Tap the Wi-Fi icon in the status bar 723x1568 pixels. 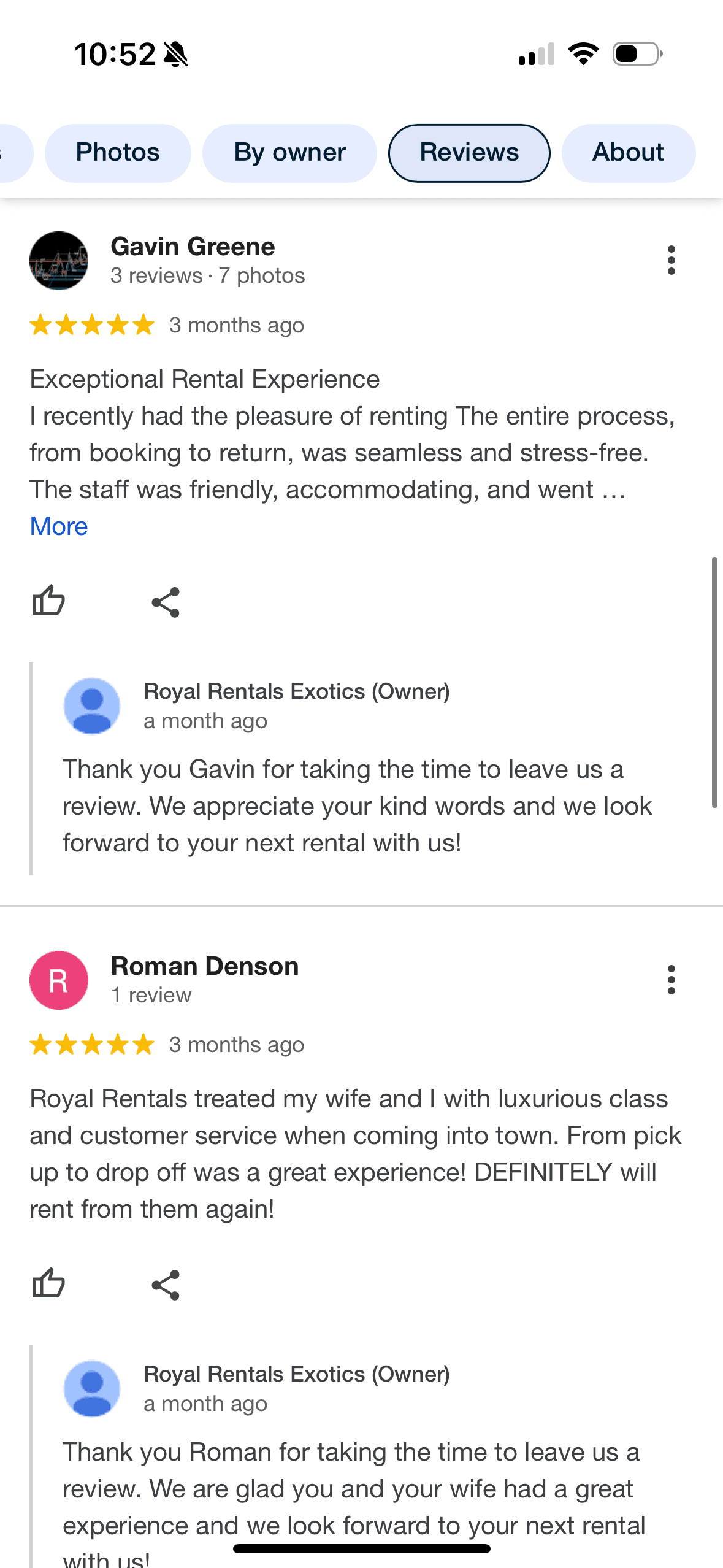coord(583,54)
